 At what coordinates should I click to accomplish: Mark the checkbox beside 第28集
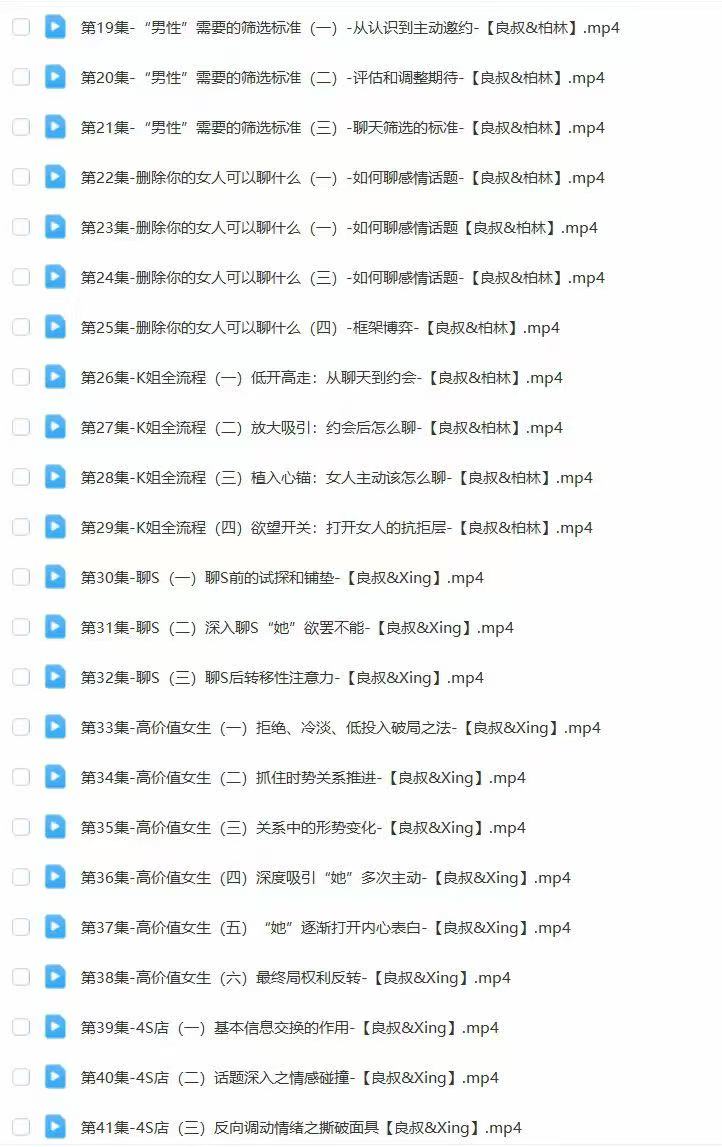click(x=21, y=477)
